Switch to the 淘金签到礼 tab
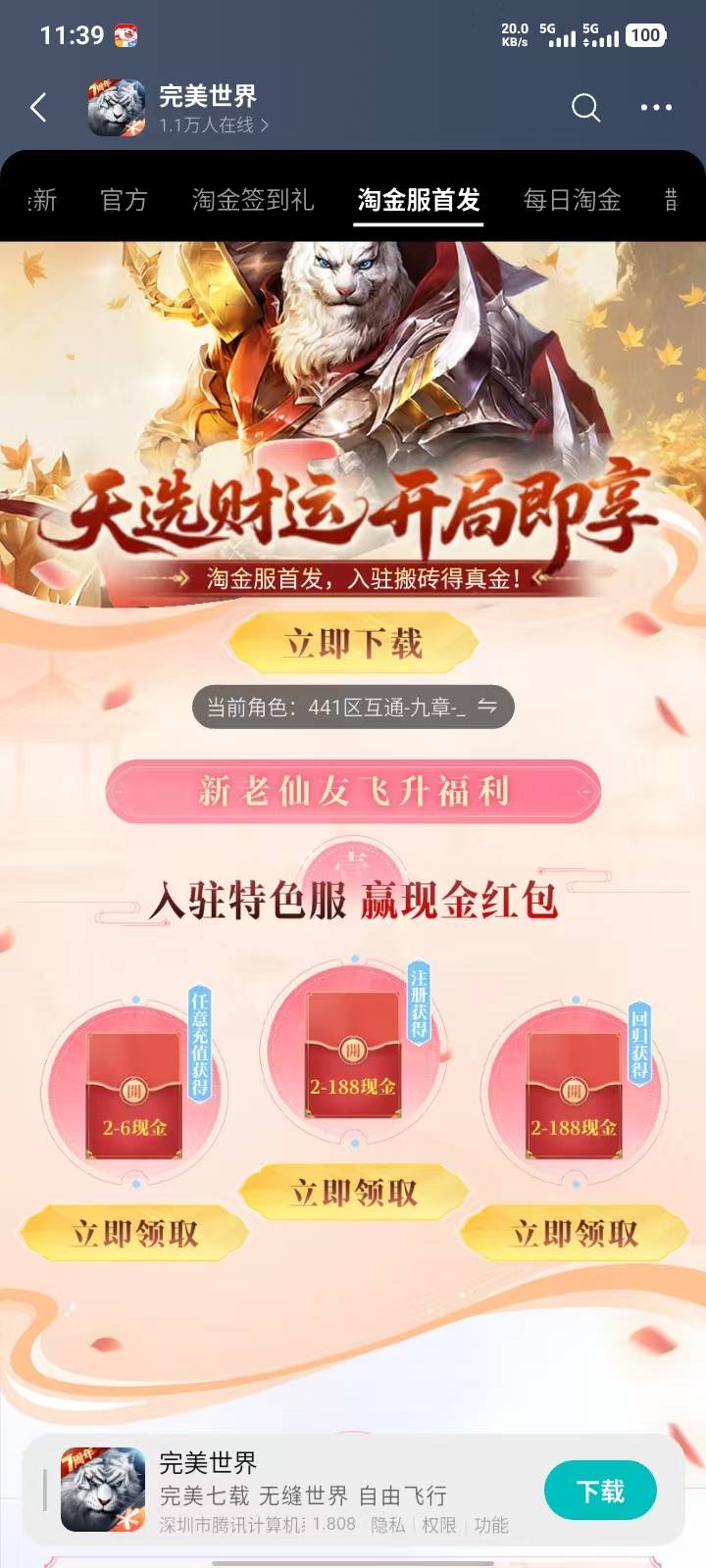The height and width of the screenshot is (1568, 706). 253,200
